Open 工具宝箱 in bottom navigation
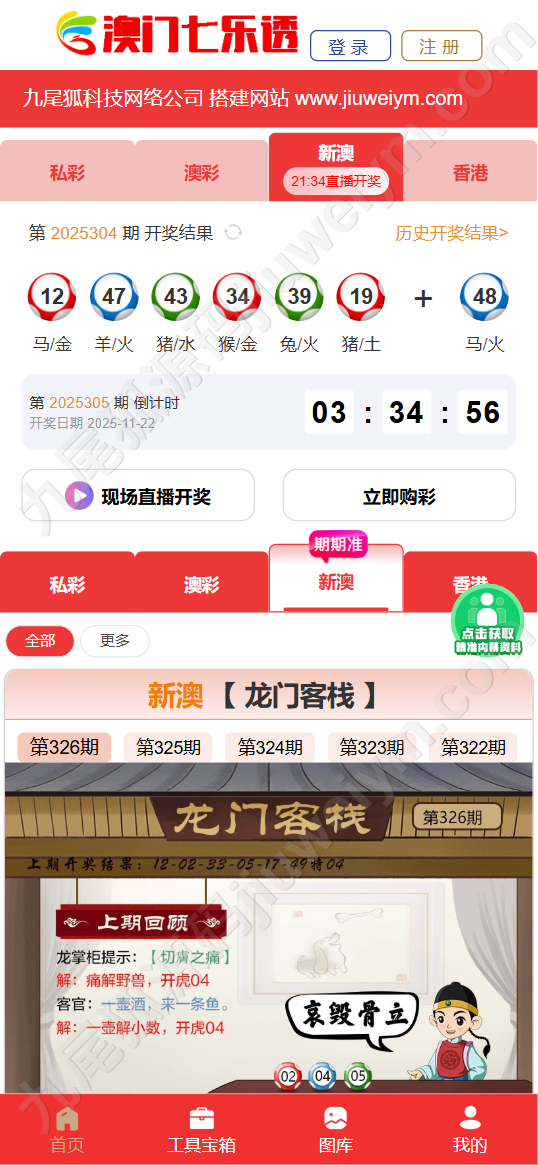The width and height of the screenshot is (538, 1165). point(201,1130)
